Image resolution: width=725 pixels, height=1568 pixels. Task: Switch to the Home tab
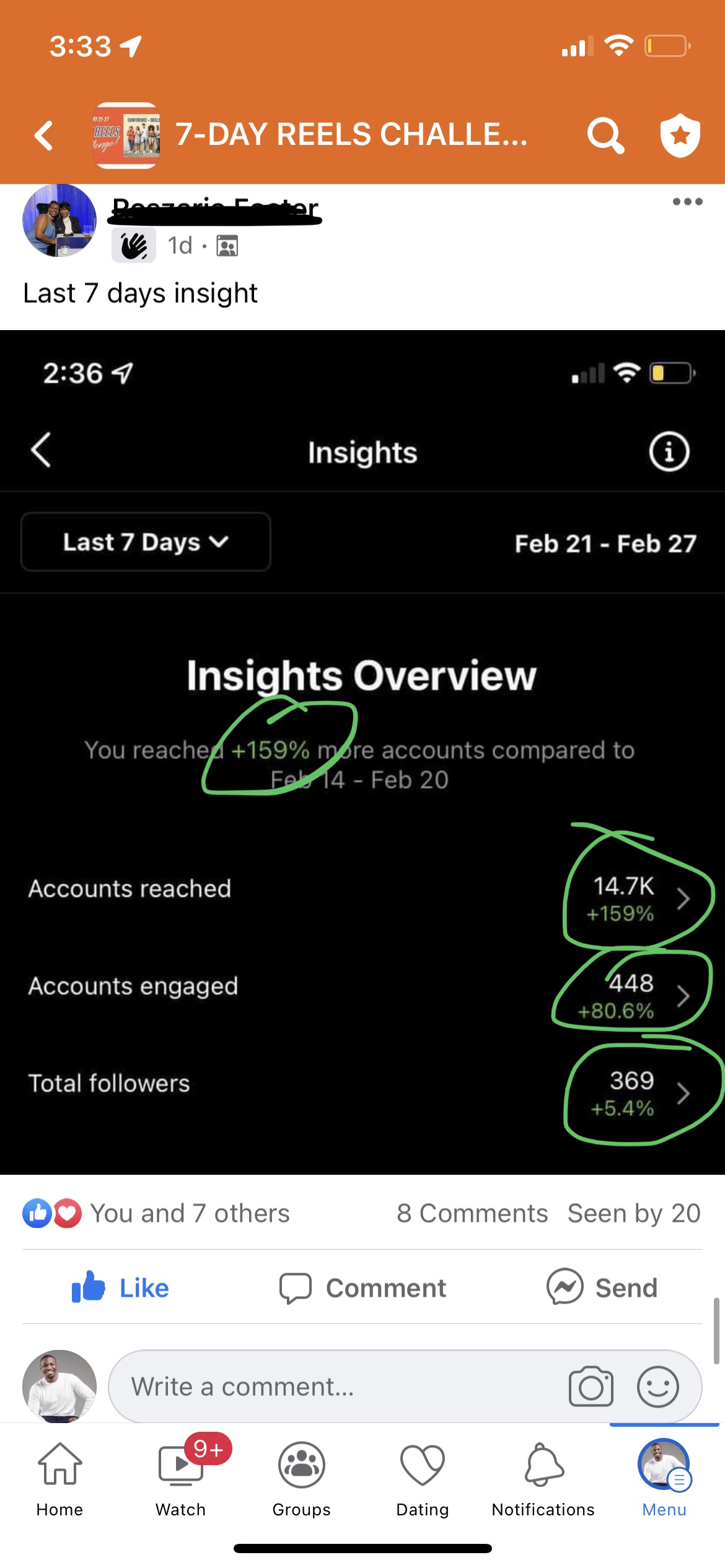[59, 1478]
